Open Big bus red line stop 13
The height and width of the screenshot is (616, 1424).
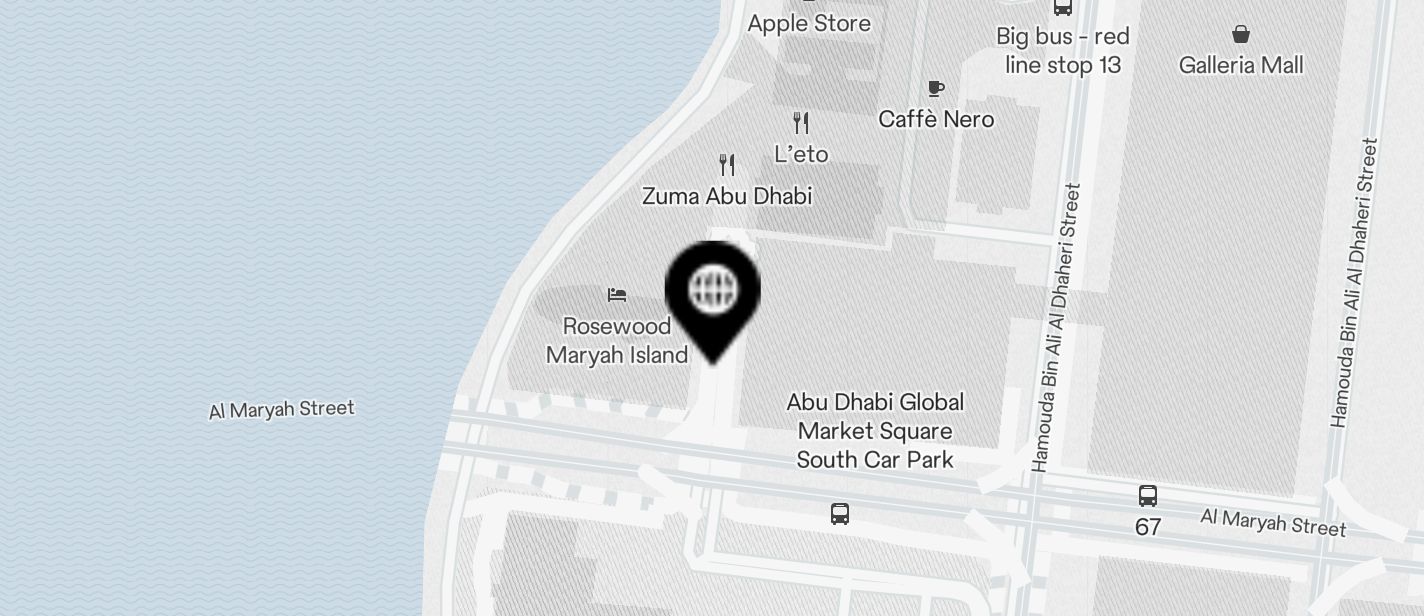click(1063, 8)
